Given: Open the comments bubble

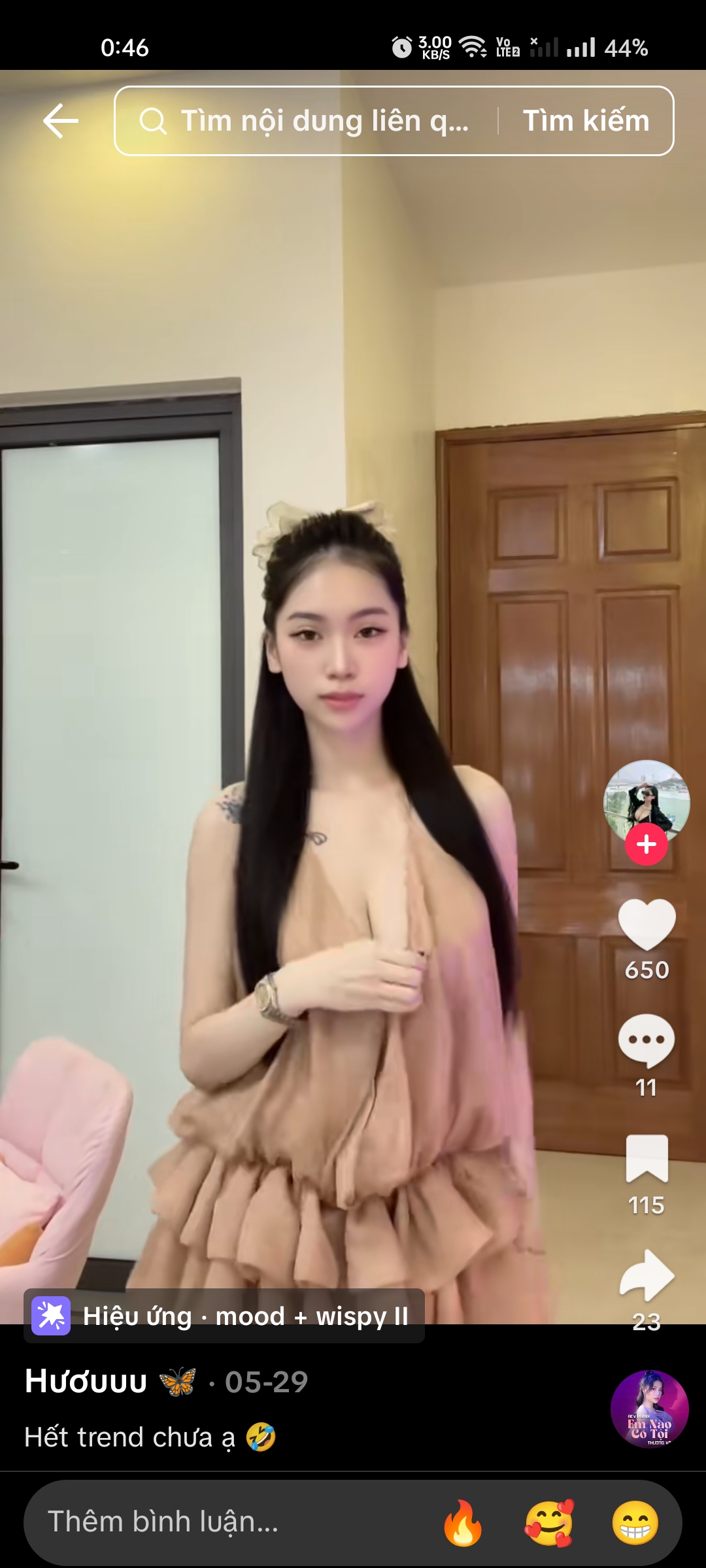Looking at the screenshot, I should tap(647, 1040).
